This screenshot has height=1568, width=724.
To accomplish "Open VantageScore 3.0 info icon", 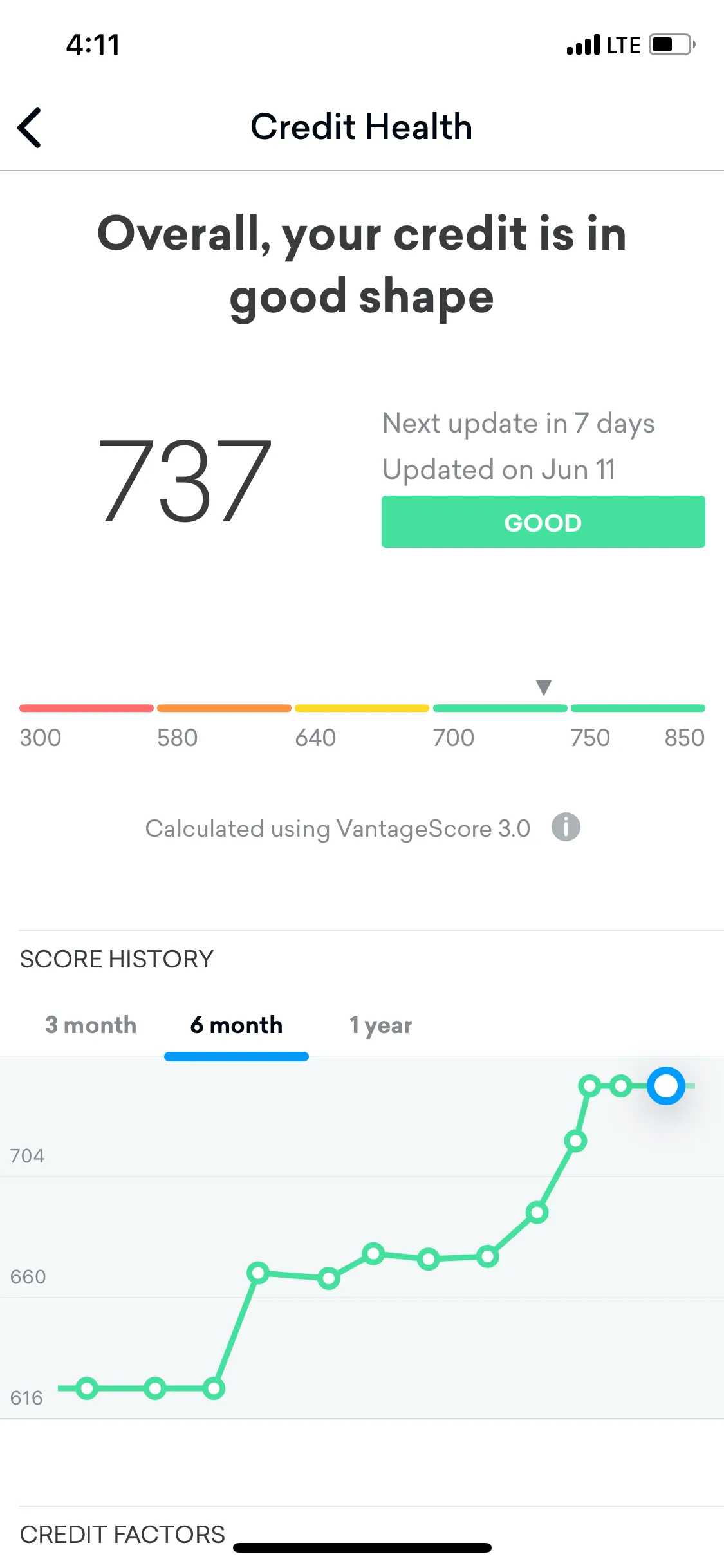I will click(566, 827).
